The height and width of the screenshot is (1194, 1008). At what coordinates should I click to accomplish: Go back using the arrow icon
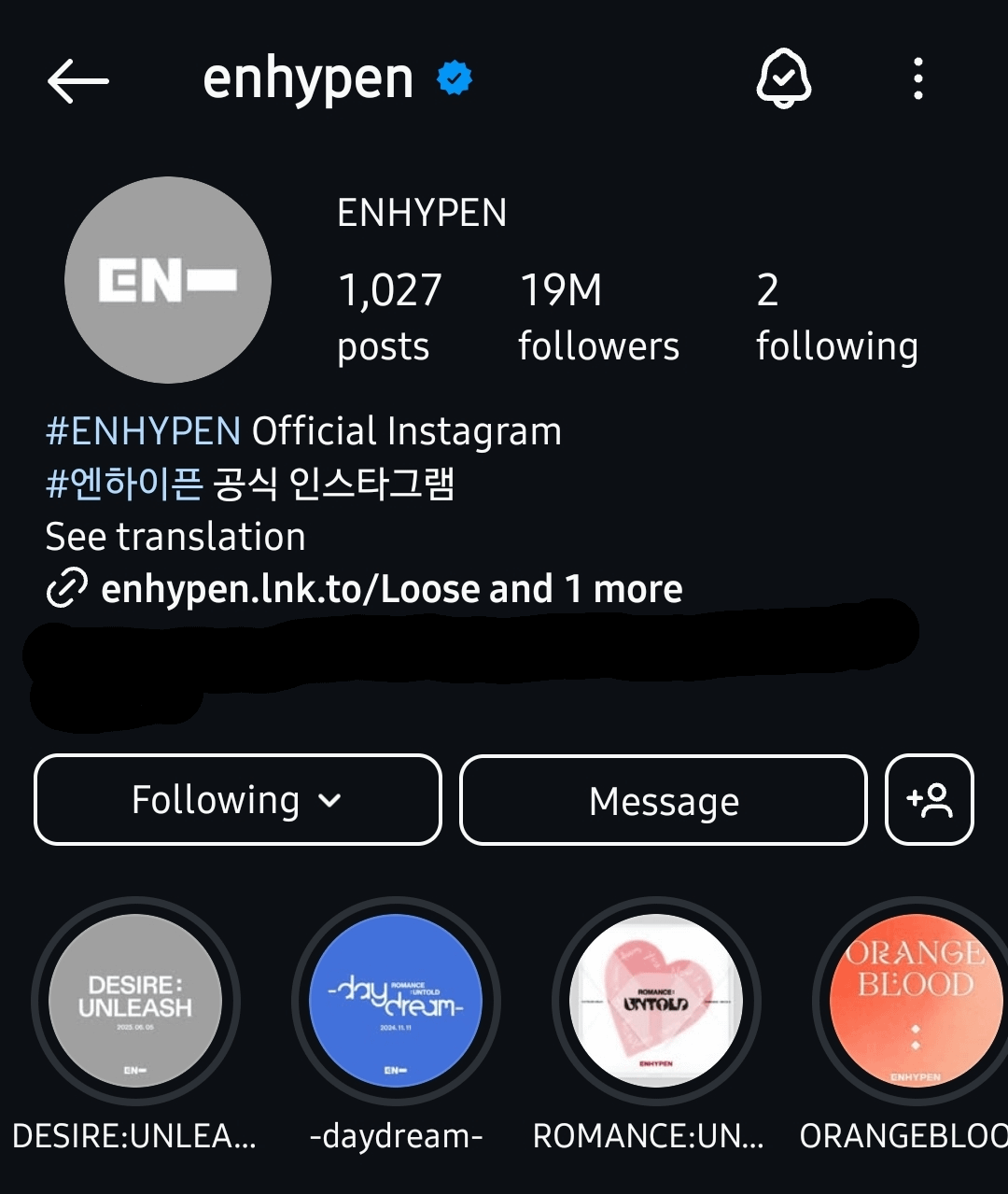point(78,81)
